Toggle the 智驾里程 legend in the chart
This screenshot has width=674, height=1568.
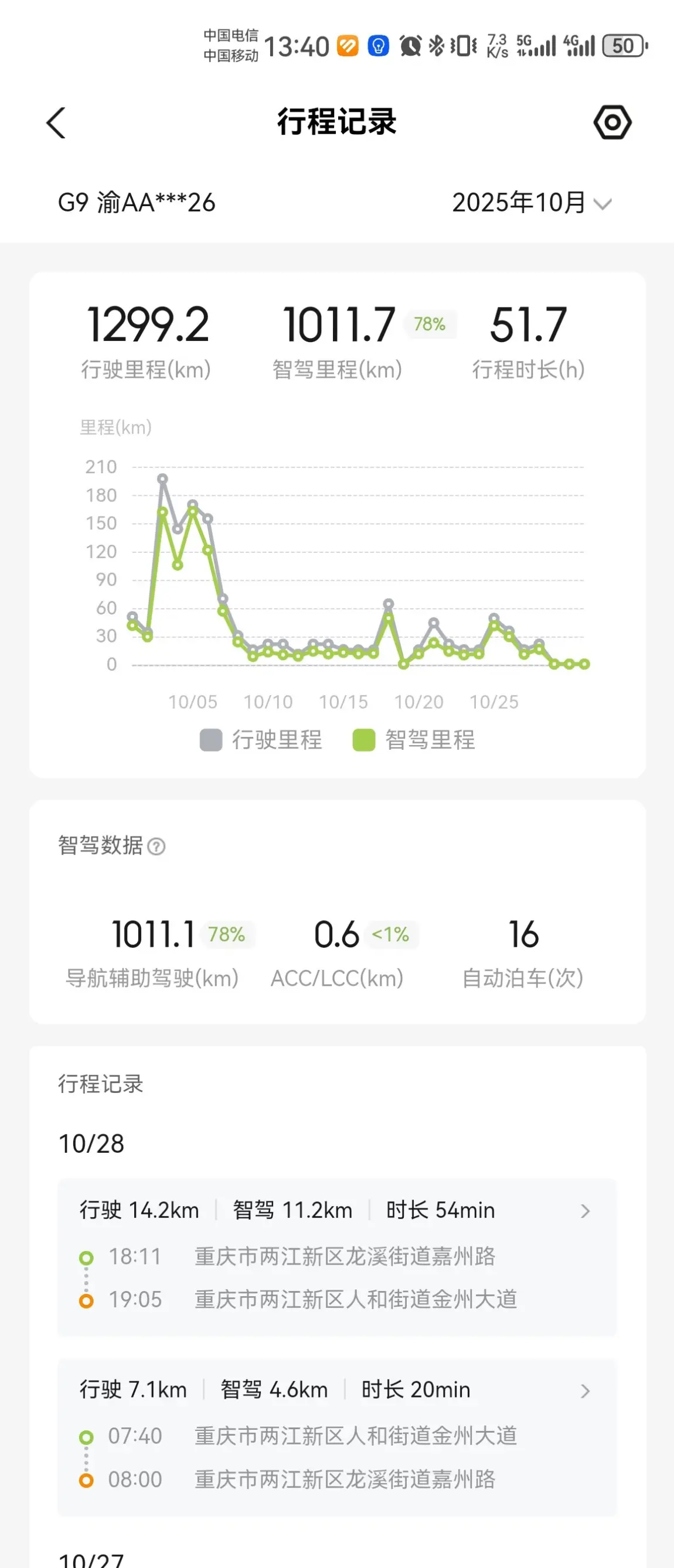pos(414,740)
